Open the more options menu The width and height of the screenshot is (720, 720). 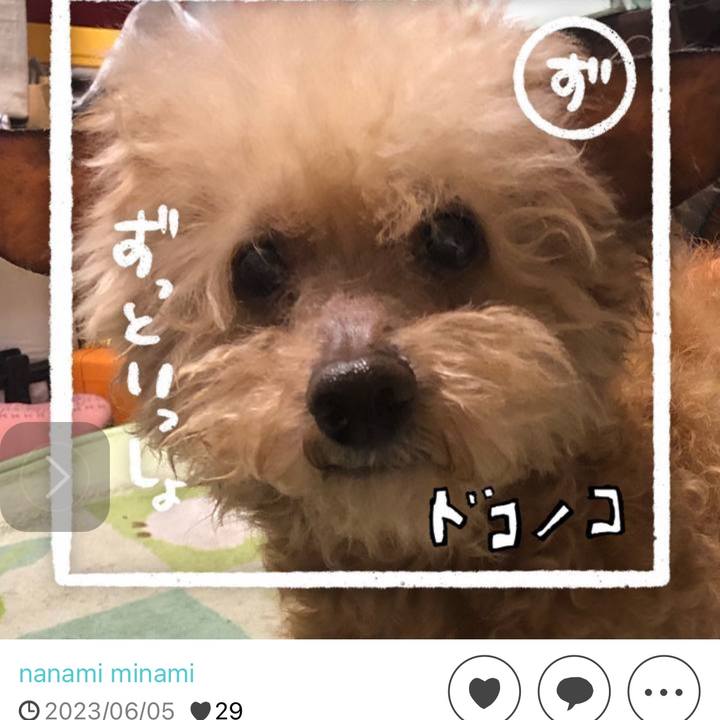pos(663,692)
